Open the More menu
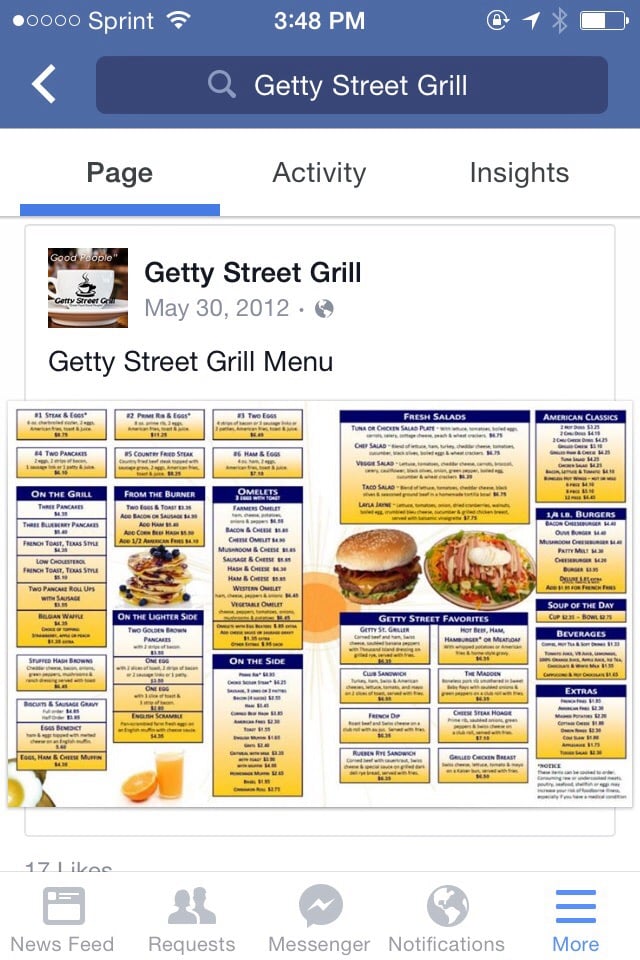Screen dimensions: 640x960 [x=575, y=919]
